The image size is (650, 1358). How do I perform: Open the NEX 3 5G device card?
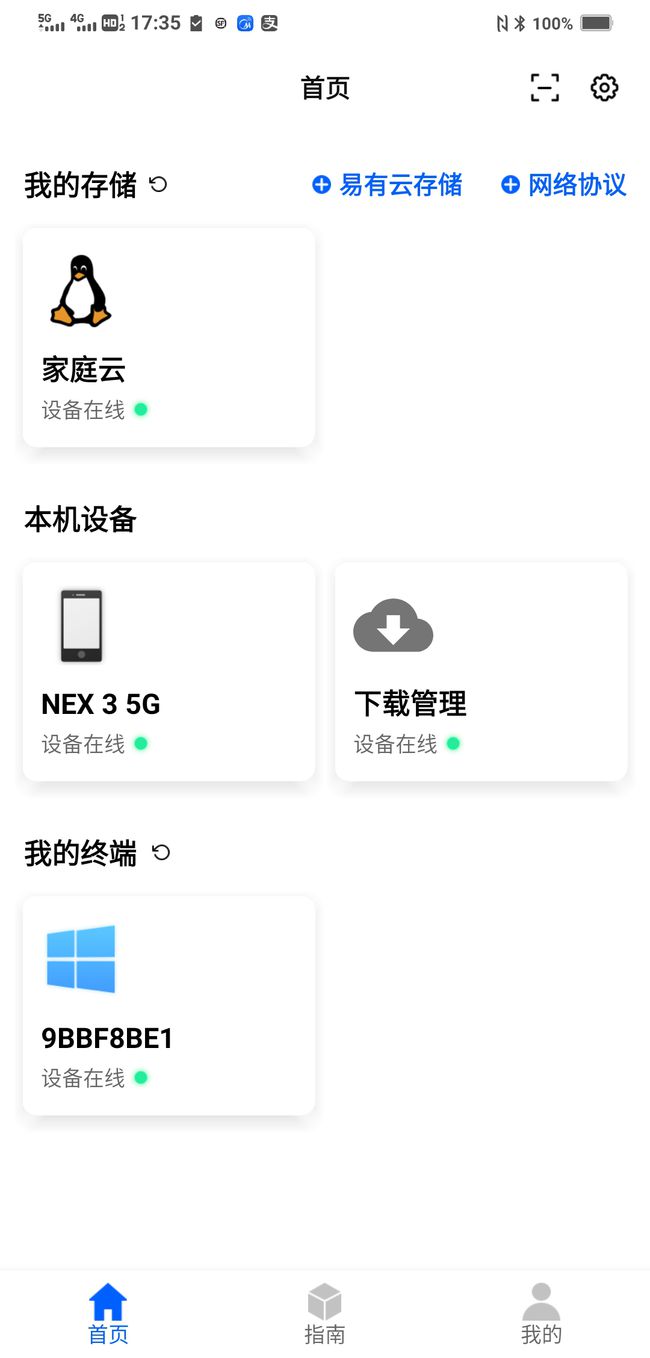(x=169, y=671)
